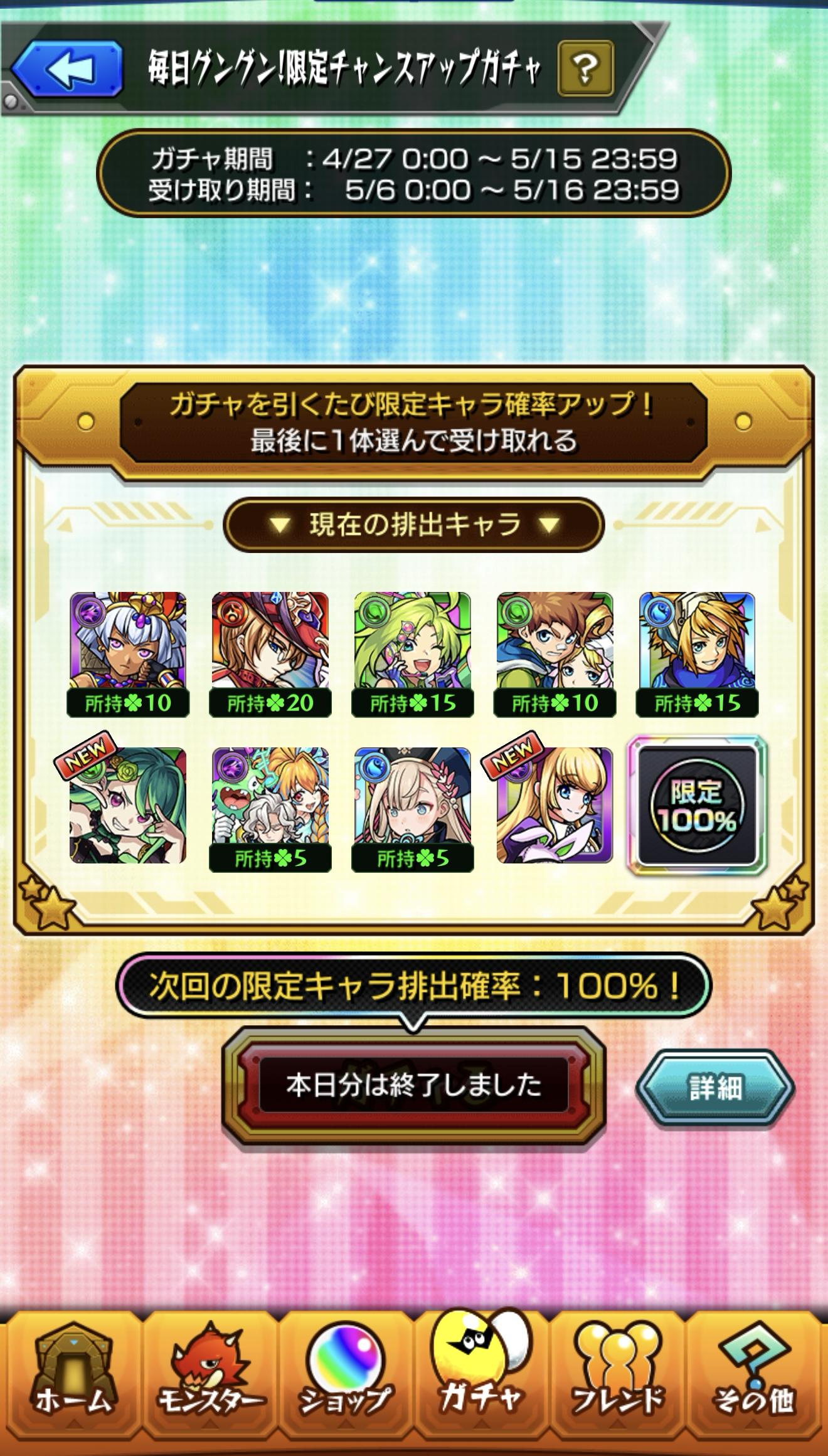
Task: Go back with the blue arrow button
Action: [66, 68]
